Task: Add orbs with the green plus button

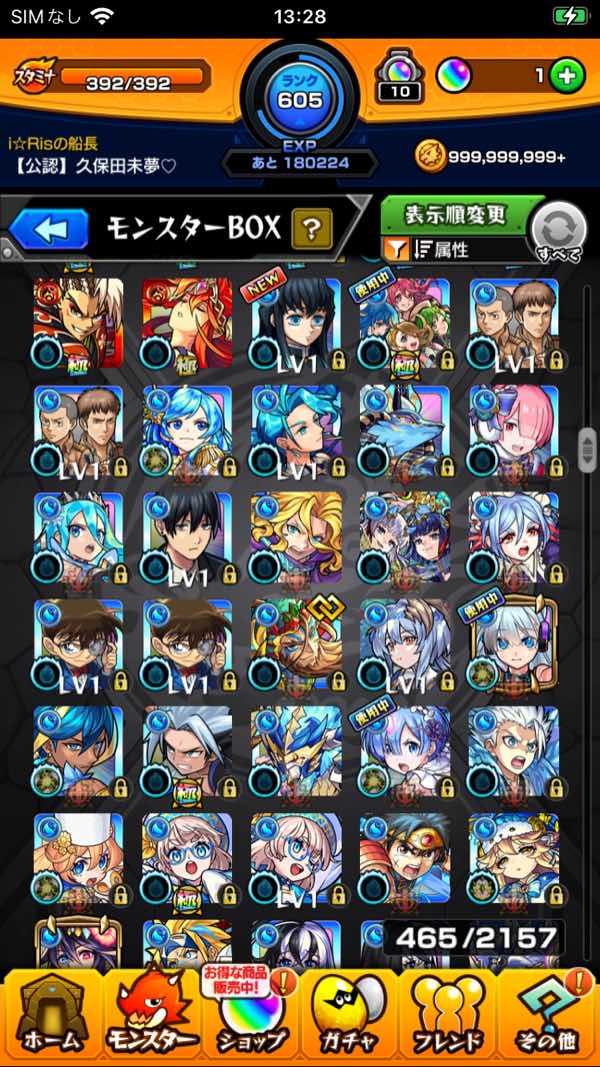Action: point(567,76)
